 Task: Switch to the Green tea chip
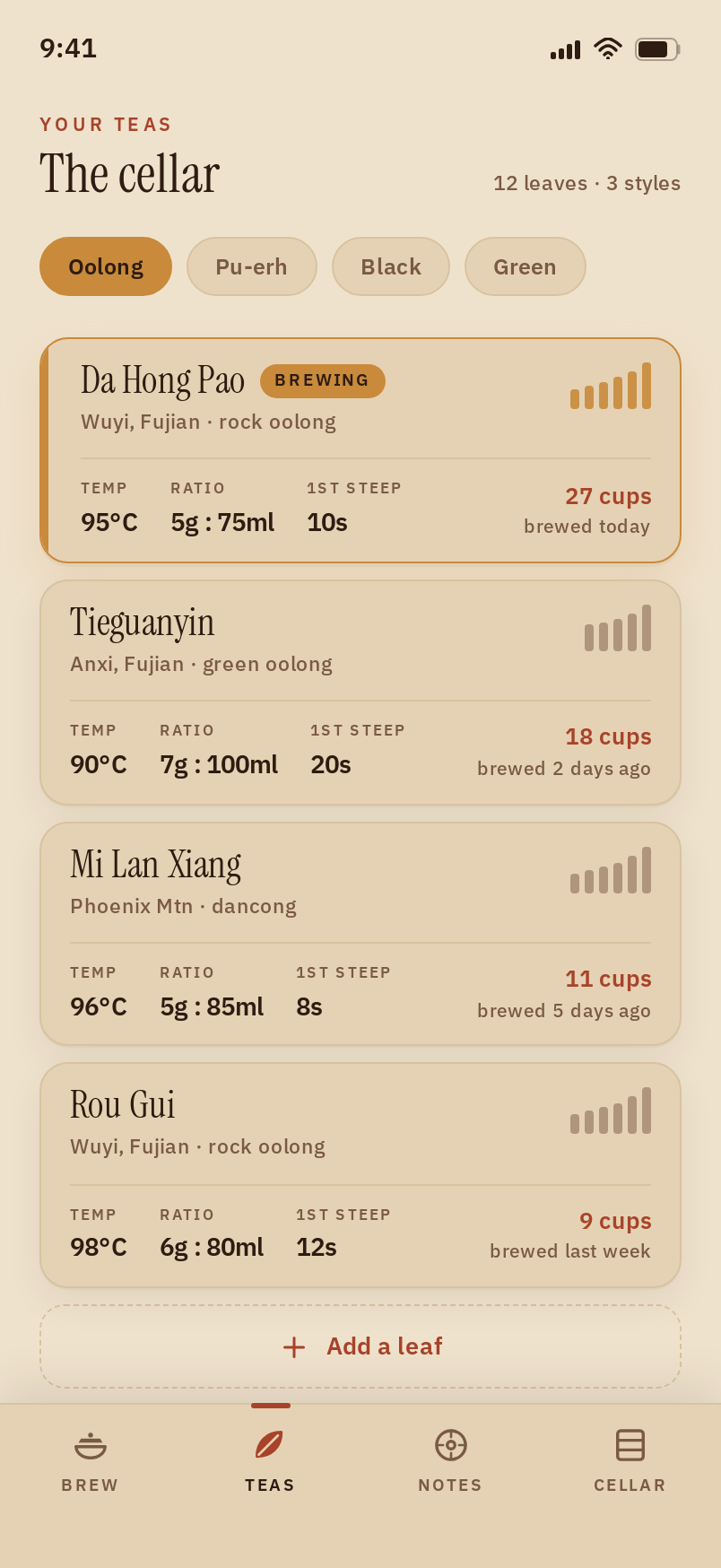point(526,266)
